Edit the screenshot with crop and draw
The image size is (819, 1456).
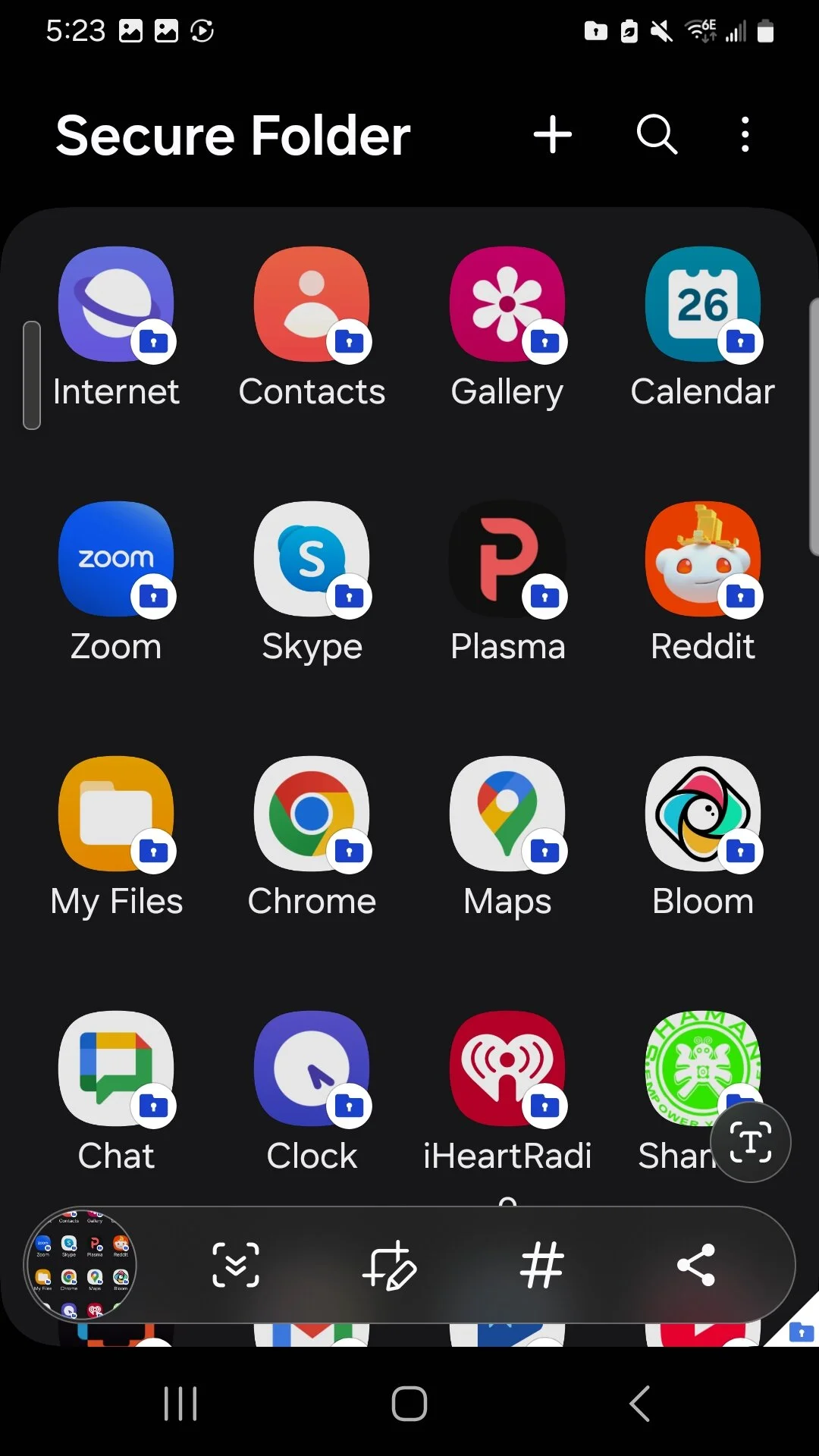point(390,1265)
